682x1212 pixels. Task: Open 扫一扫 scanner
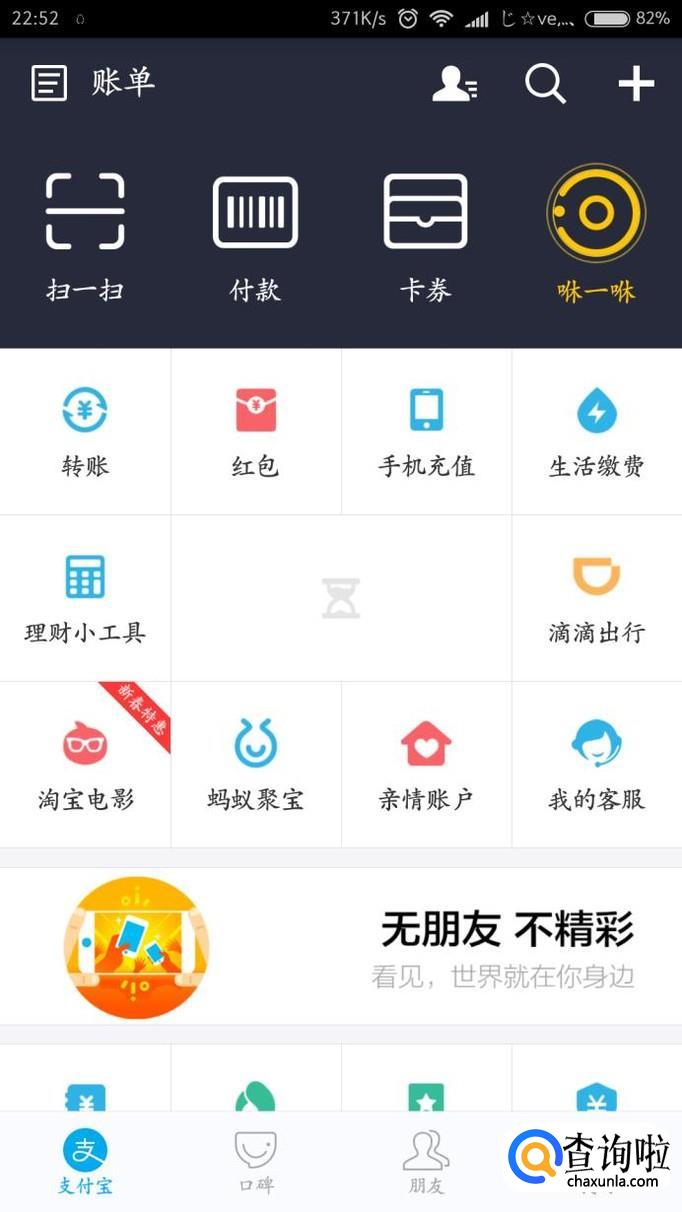(x=85, y=235)
